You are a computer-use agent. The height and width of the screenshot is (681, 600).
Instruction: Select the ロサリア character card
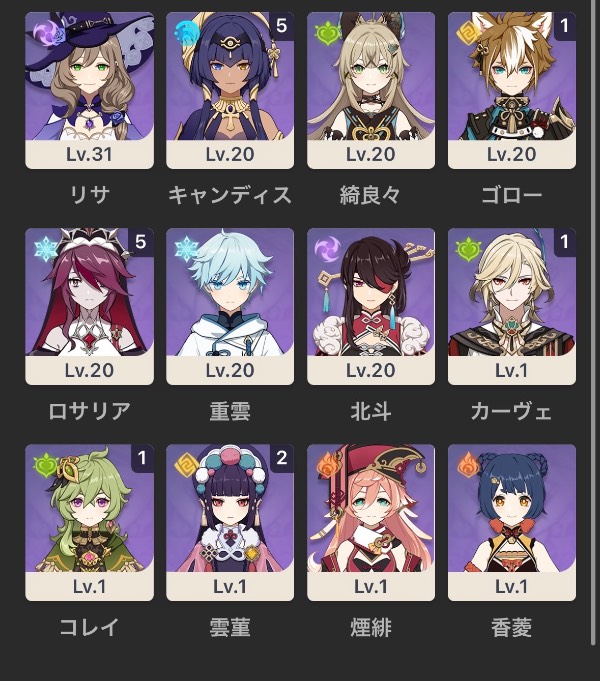tap(89, 306)
